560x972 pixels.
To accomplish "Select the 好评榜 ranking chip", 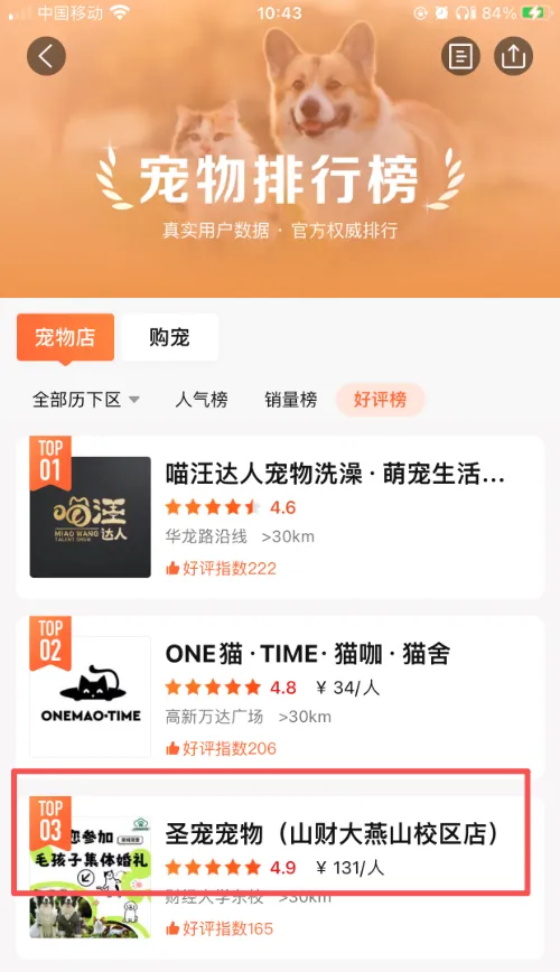I will 380,400.
